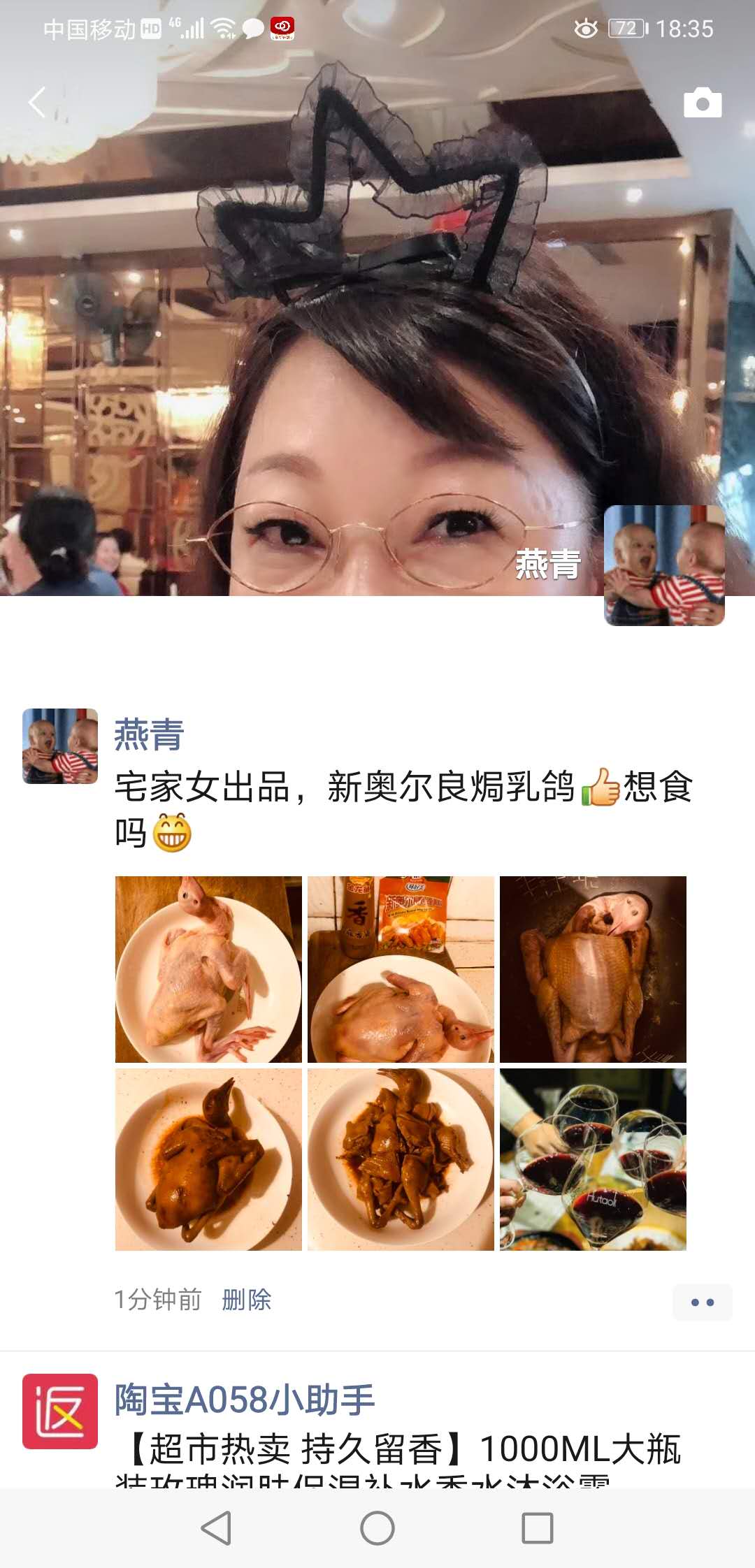The width and height of the screenshot is (755, 1568).
Task: Open 燕青's name link above the post
Action: pos(149,734)
